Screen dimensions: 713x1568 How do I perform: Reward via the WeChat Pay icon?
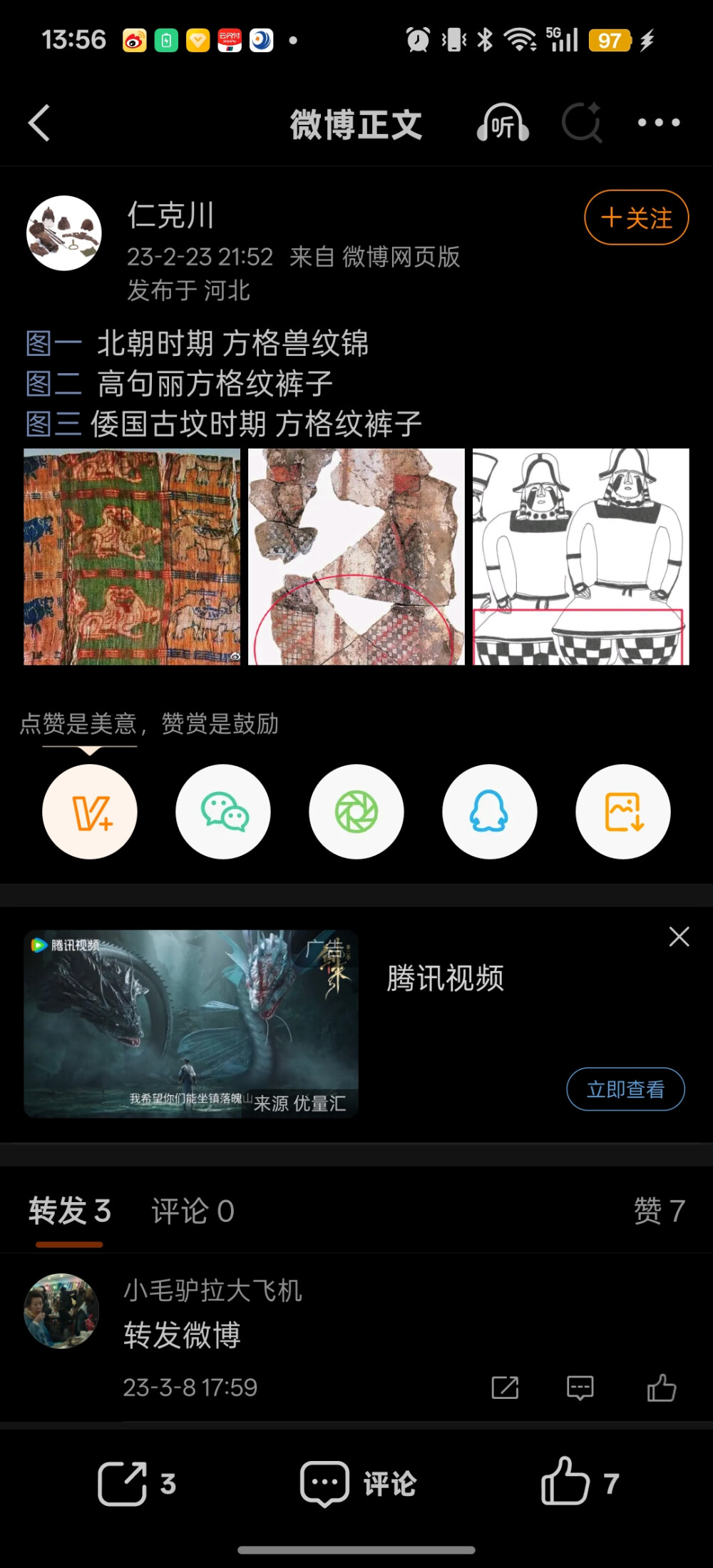pos(223,812)
